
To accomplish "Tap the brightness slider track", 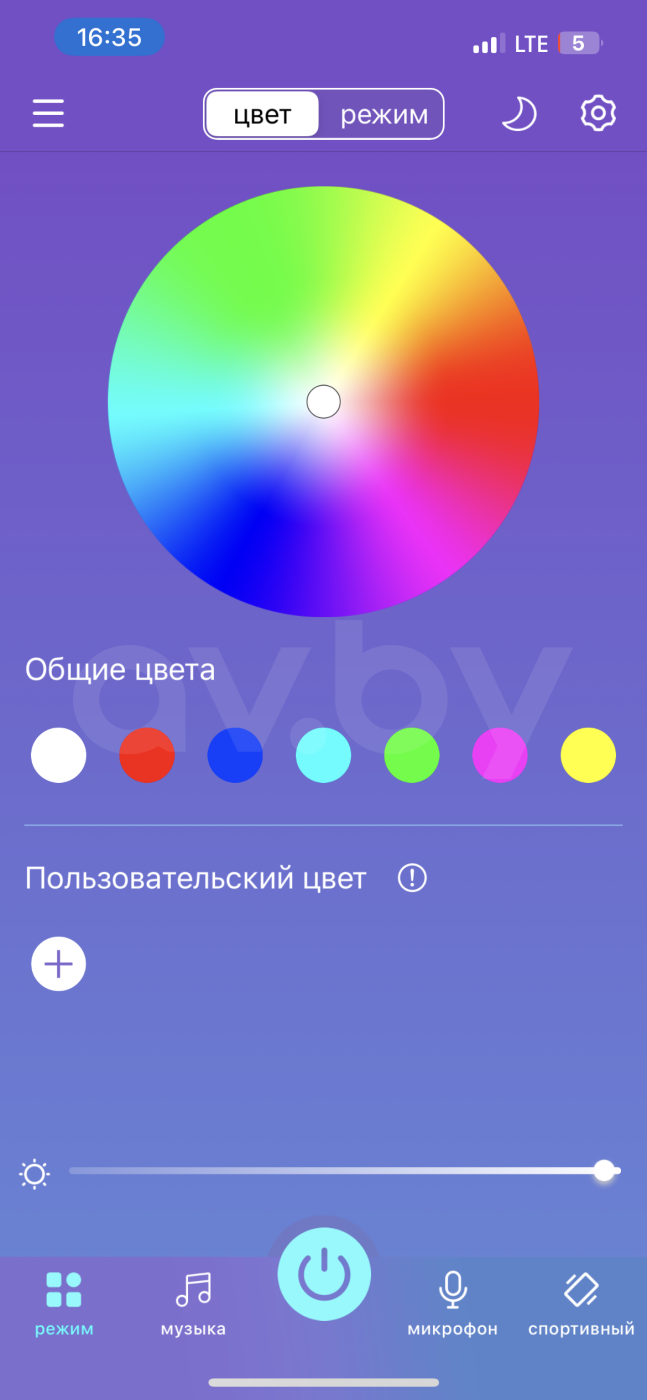I will click(x=345, y=1170).
